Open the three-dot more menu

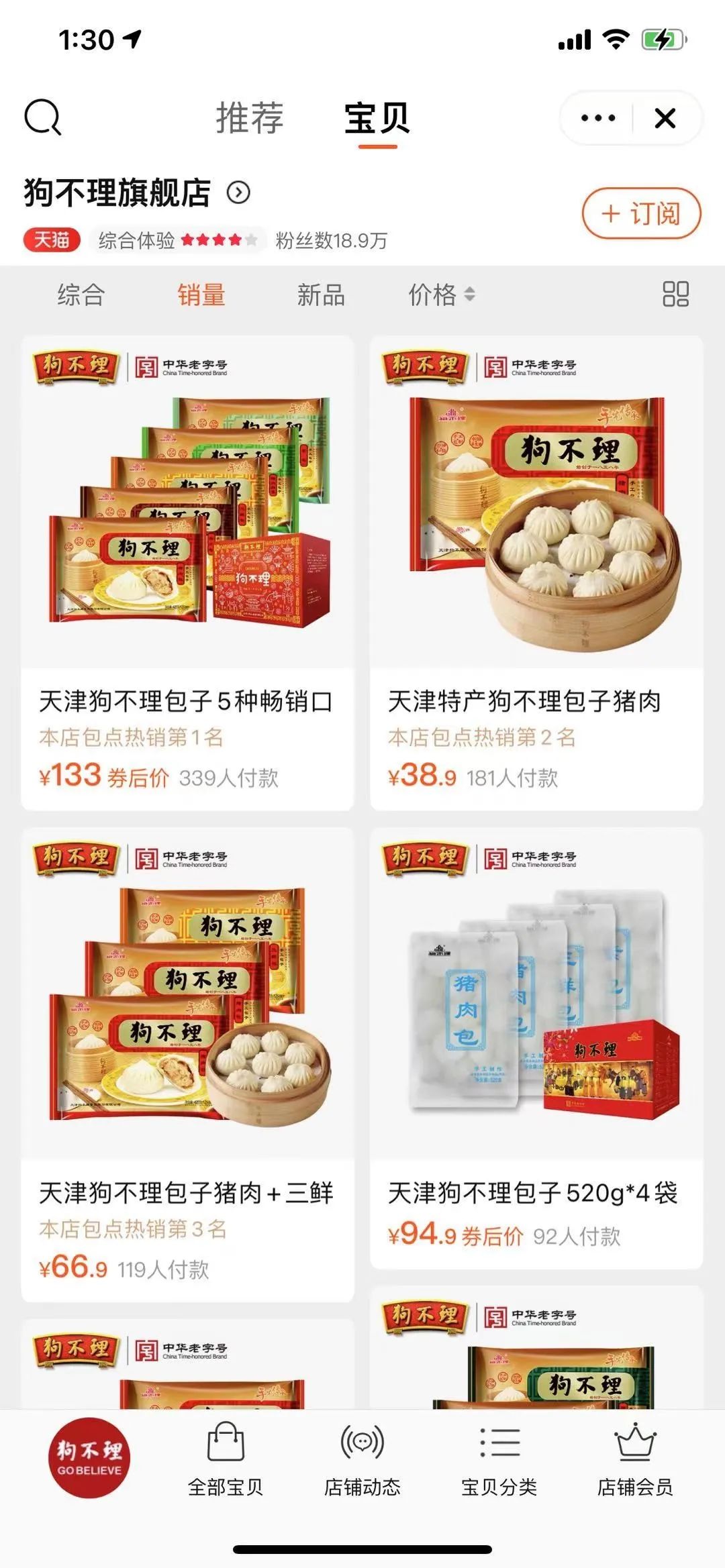click(x=597, y=119)
